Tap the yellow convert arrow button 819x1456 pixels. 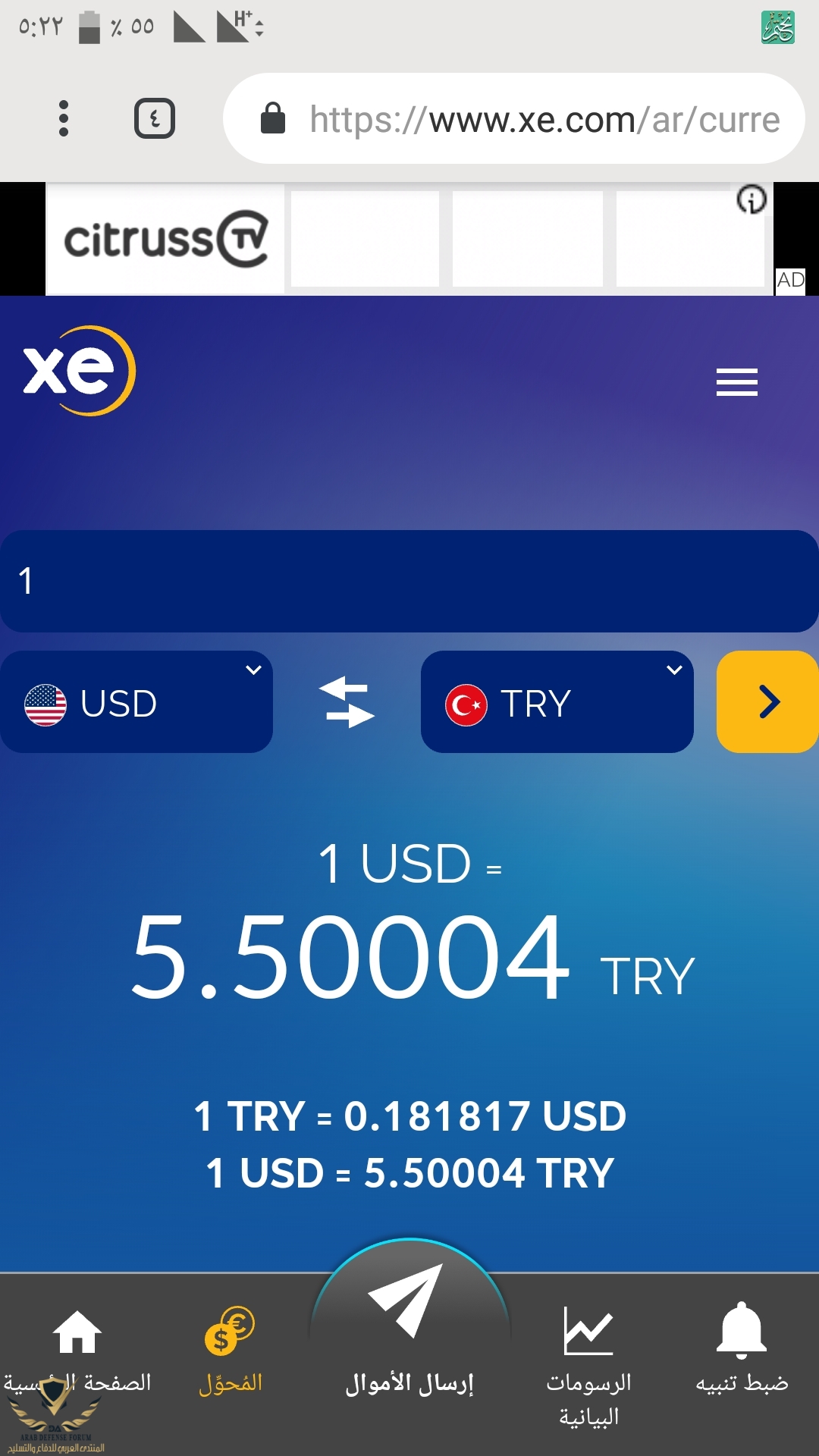pos(767,702)
